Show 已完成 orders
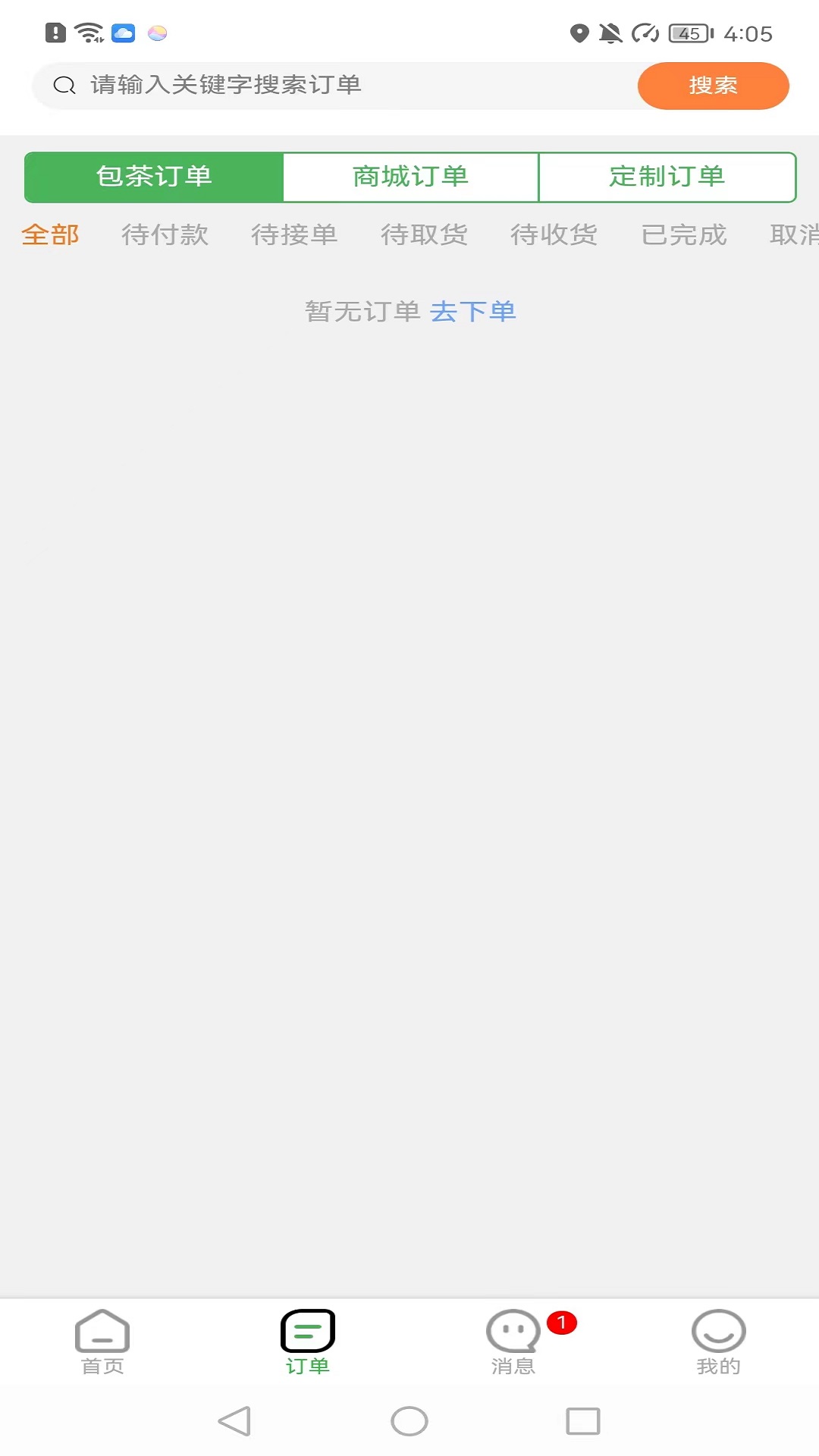 point(683,235)
